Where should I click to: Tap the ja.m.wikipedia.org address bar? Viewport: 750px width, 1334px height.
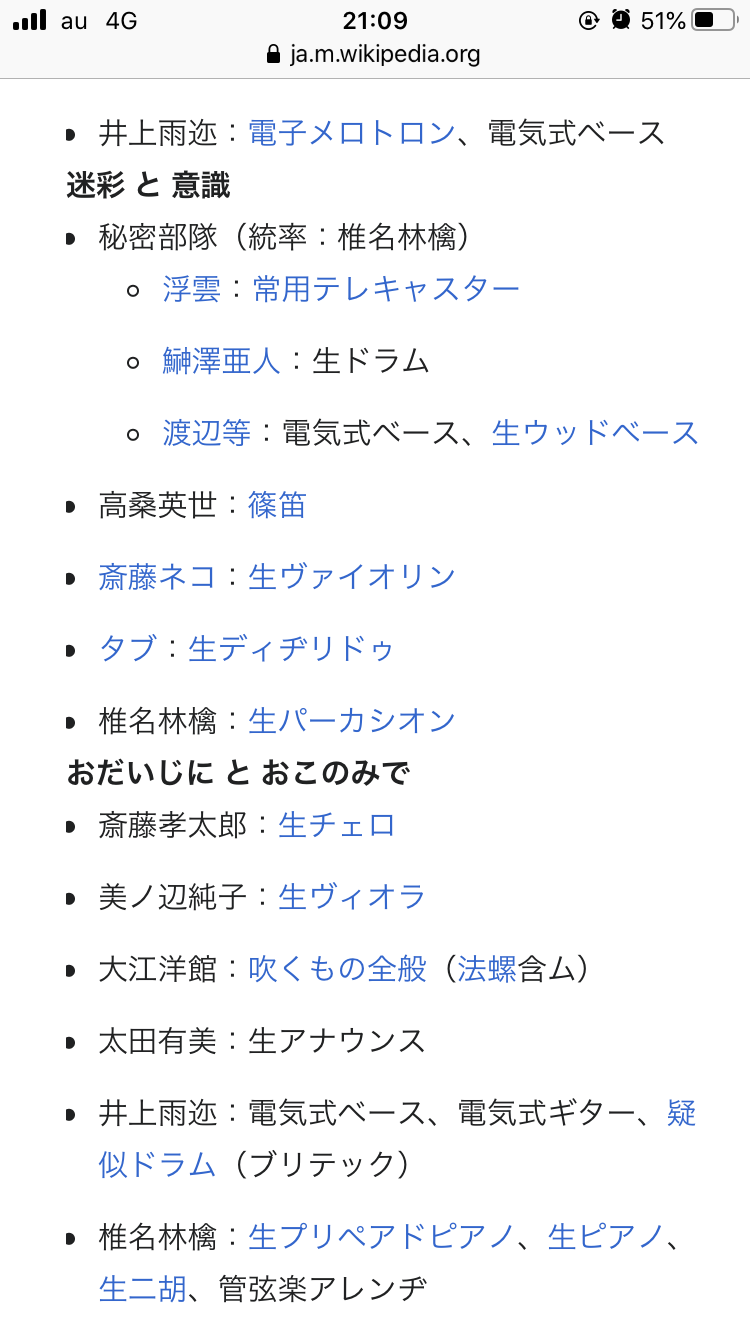(x=375, y=54)
